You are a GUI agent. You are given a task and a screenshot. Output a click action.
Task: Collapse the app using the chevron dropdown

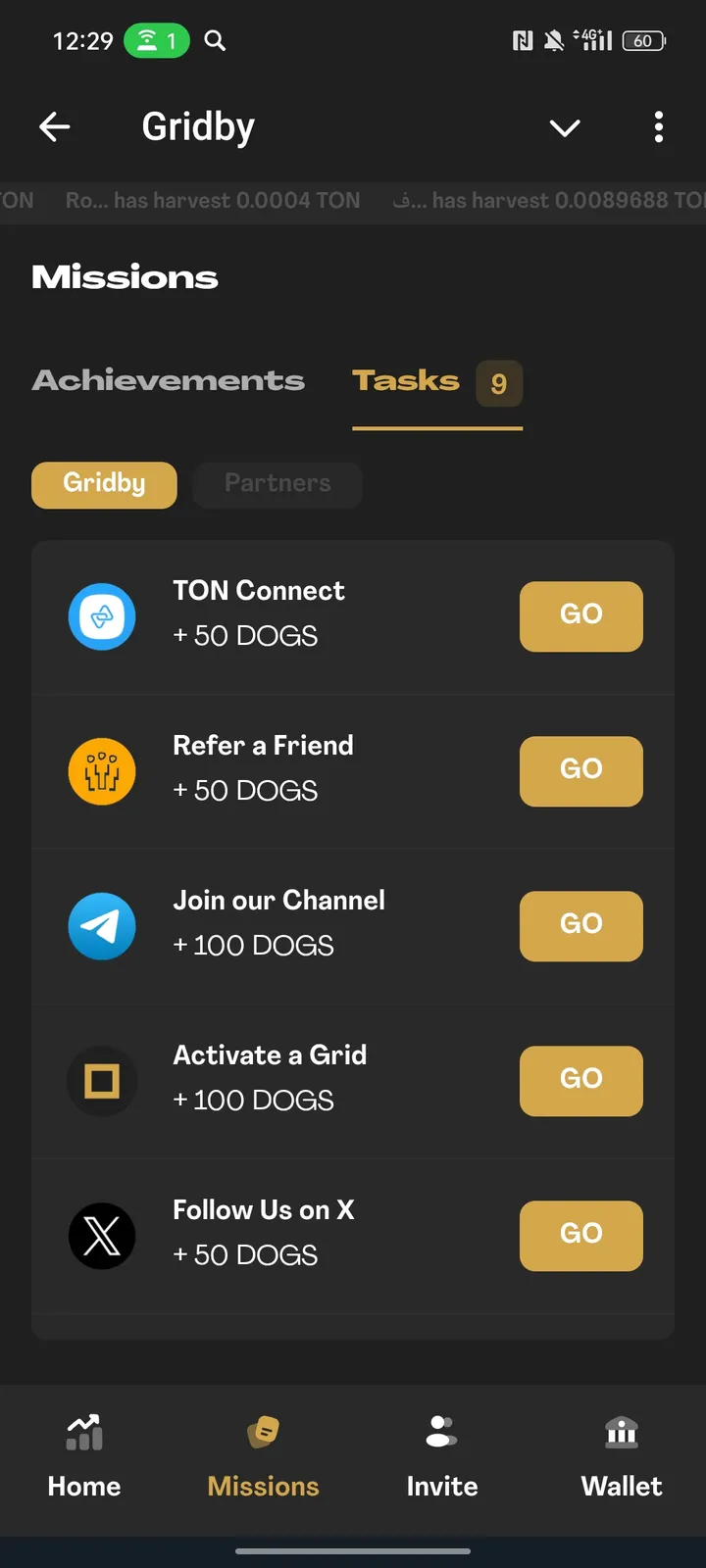click(564, 127)
